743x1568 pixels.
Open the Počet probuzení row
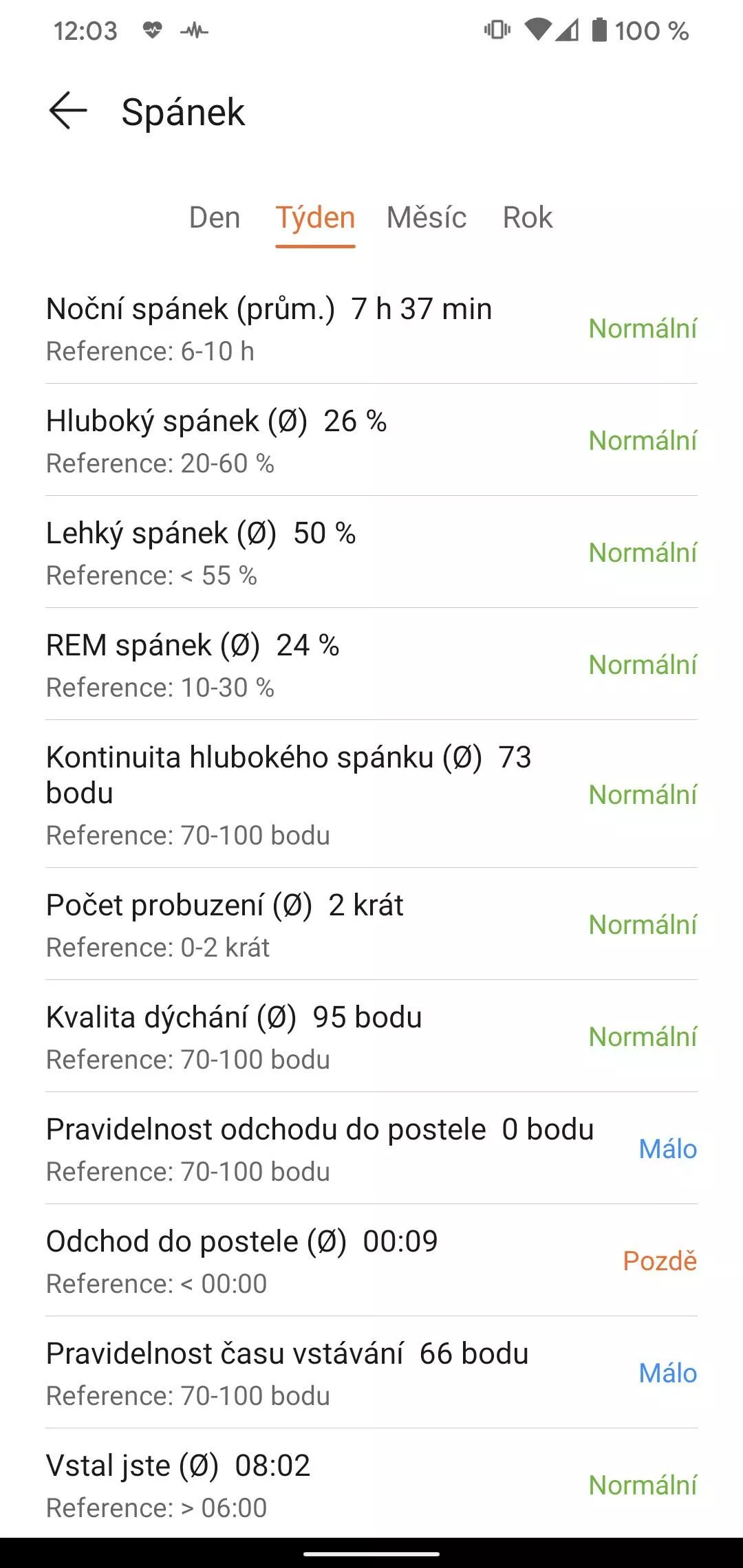[371, 924]
